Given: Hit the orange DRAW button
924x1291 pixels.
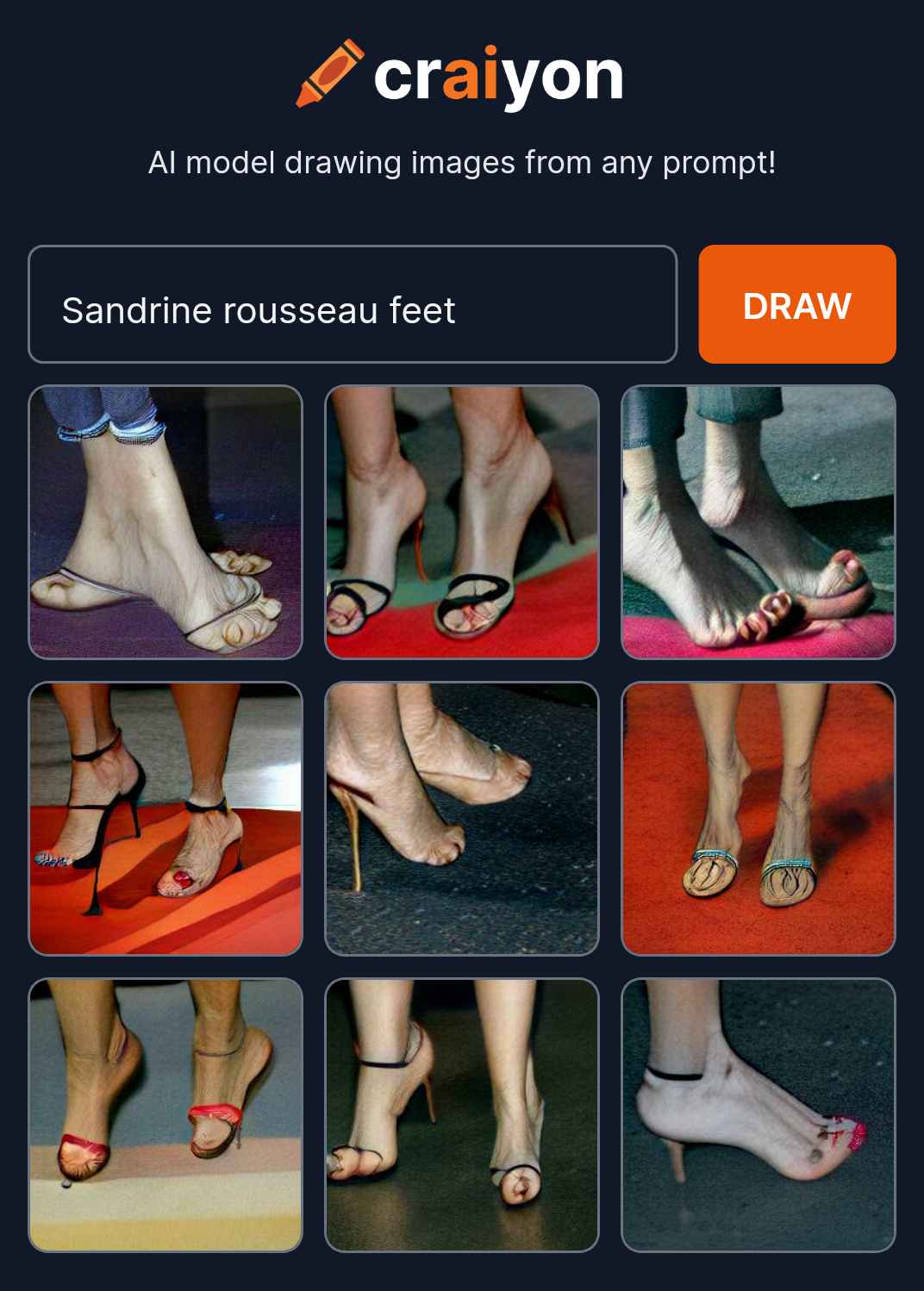Looking at the screenshot, I should [796, 305].
